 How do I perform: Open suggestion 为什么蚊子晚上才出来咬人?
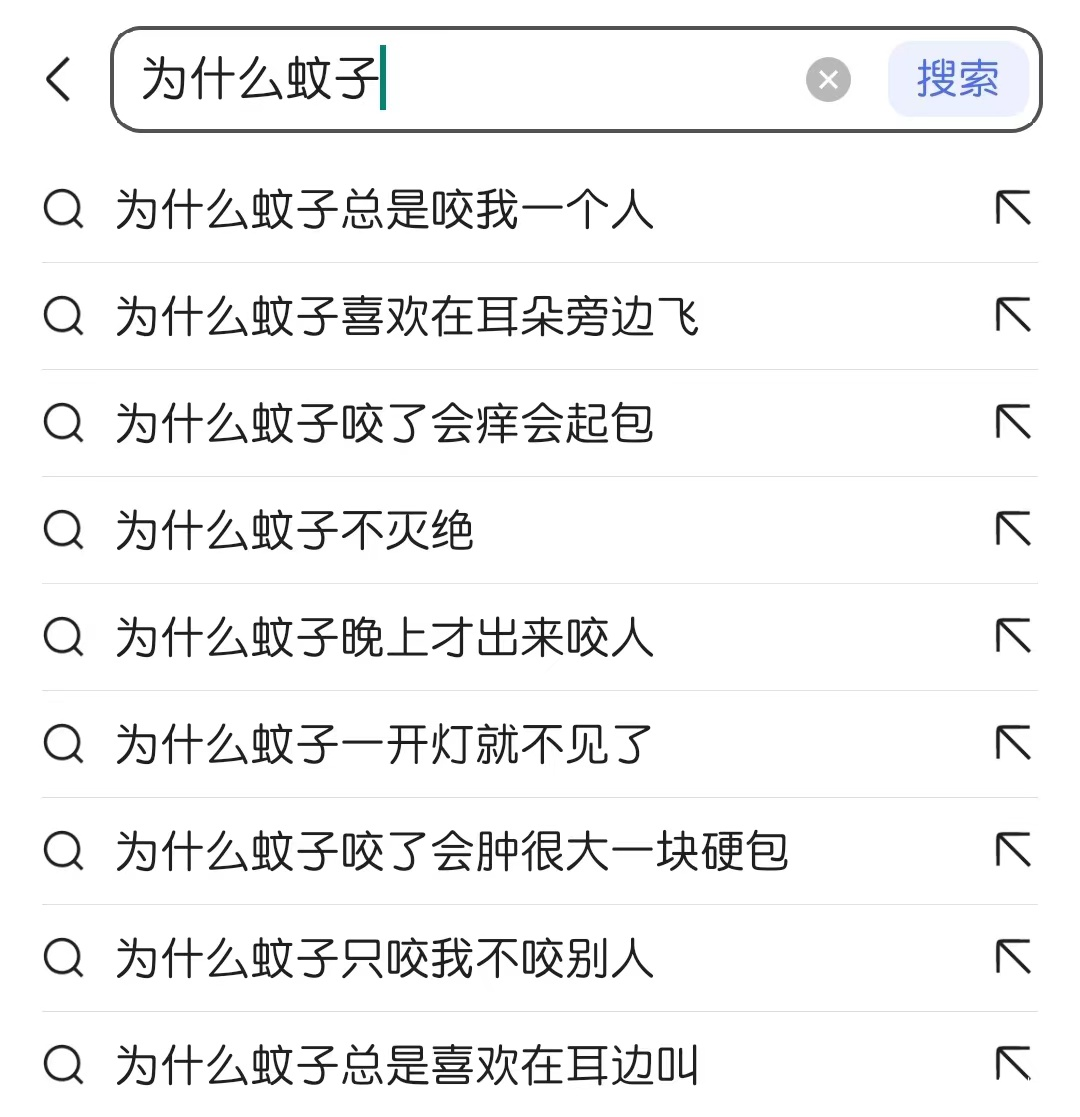(384, 638)
